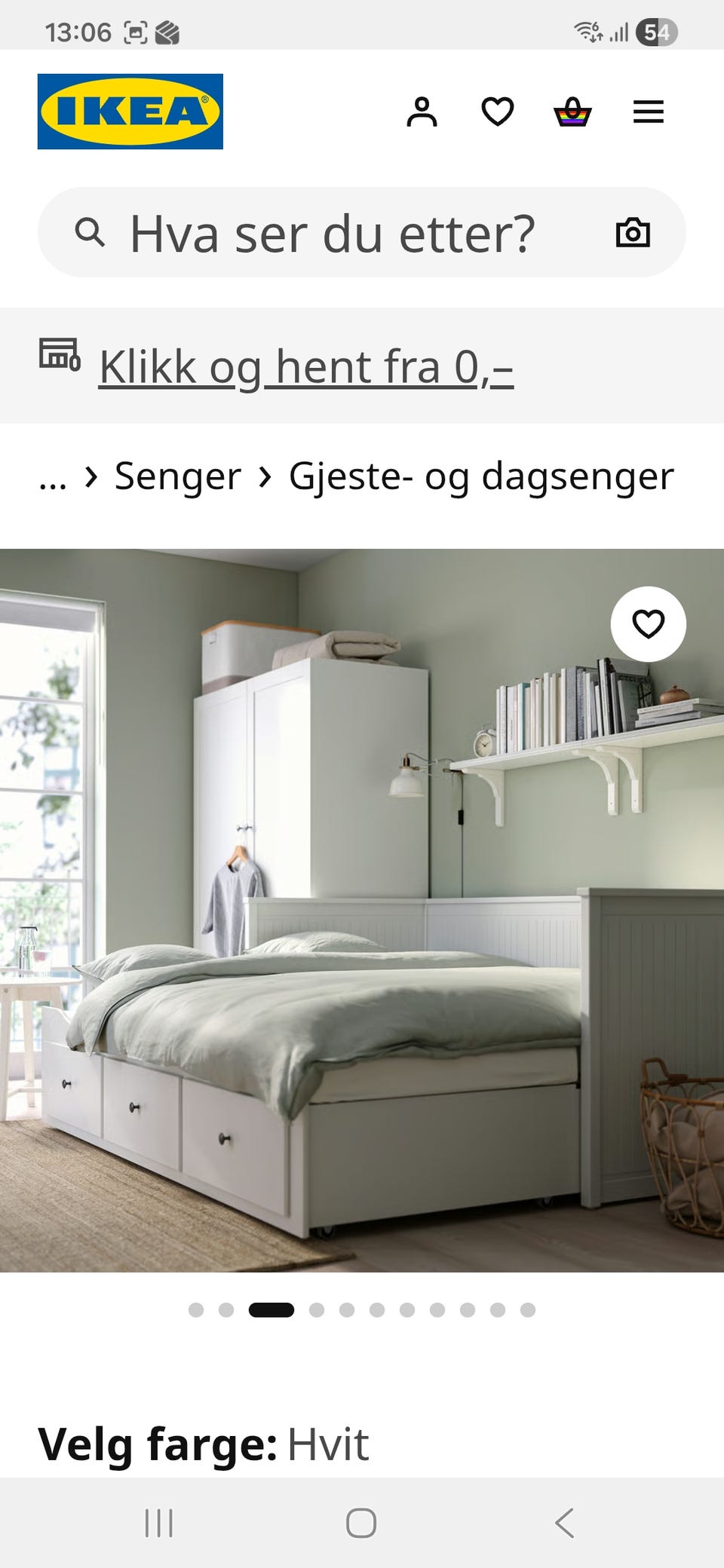The width and height of the screenshot is (724, 1568).
Task: Open your account profile icon
Action: coord(423,112)
